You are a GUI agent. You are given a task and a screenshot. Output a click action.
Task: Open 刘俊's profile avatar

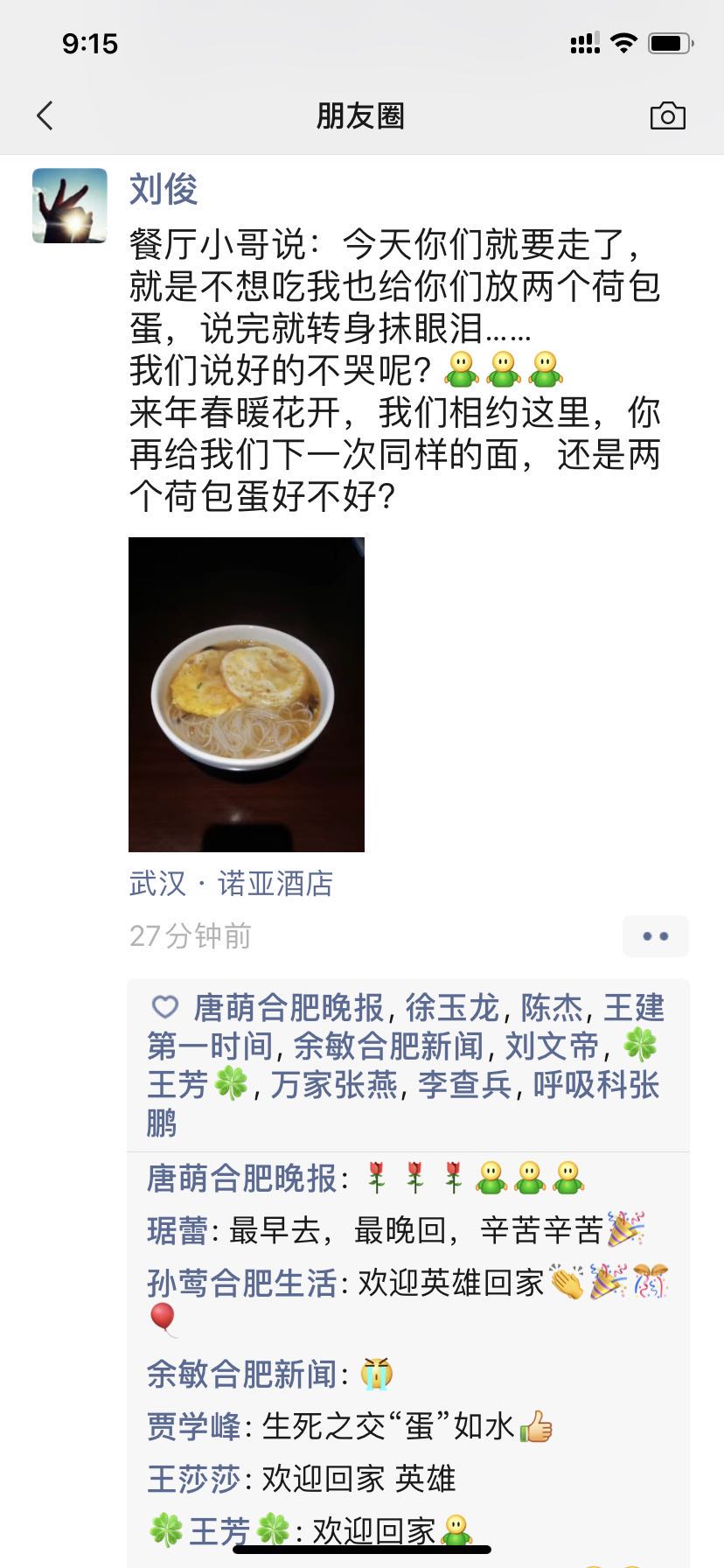[x=70, y=206]
